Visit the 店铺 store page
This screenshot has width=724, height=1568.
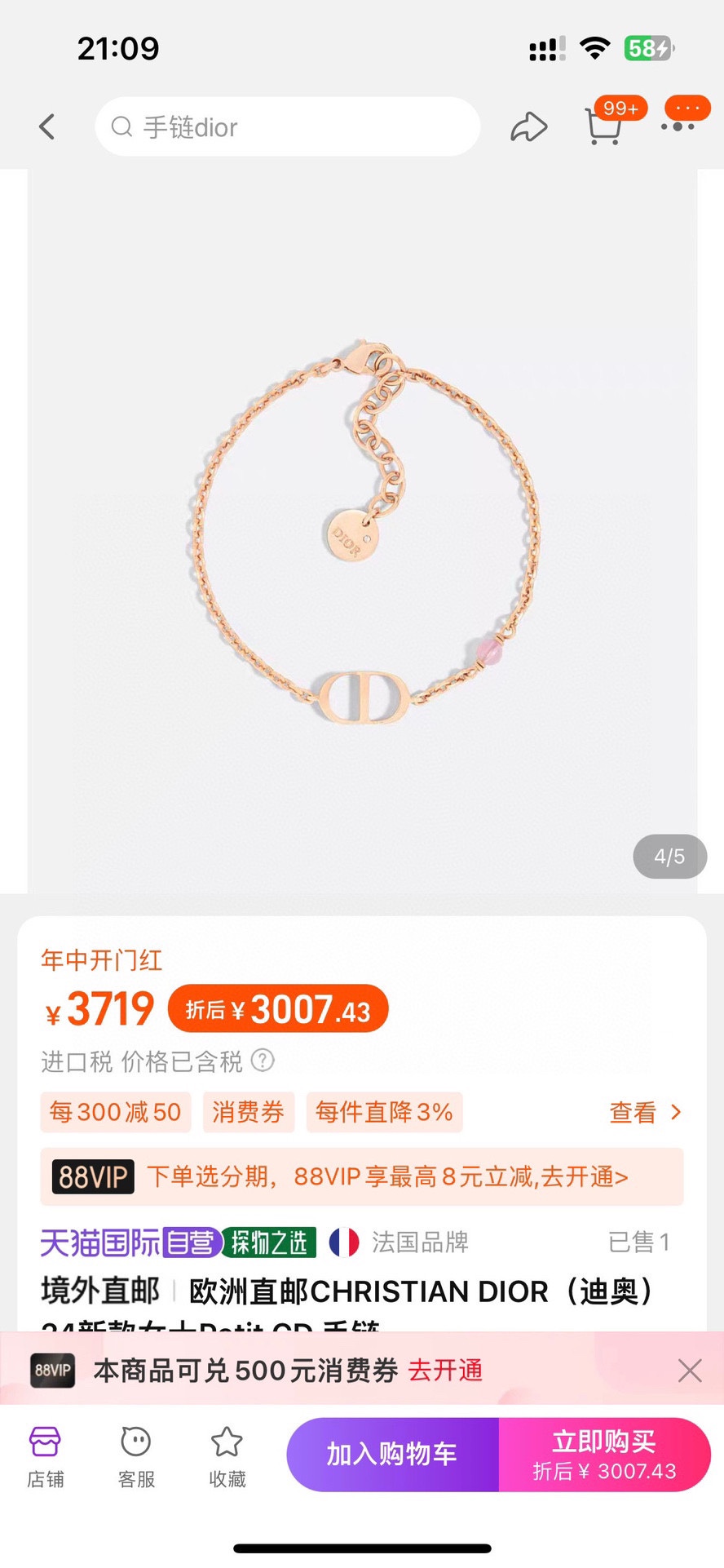click(46, 1457)
